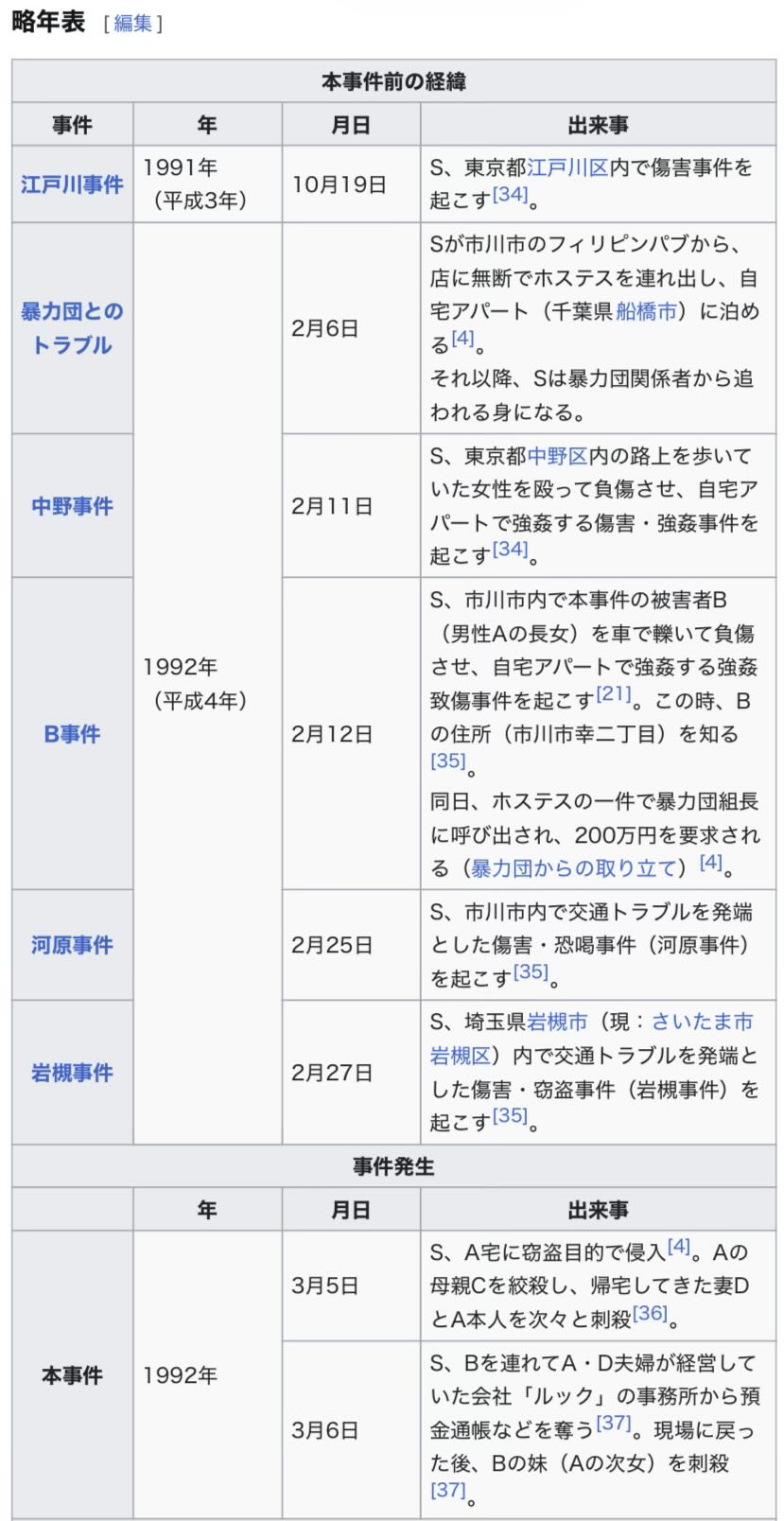Follow the 暴力団からの取り立て link

coord(574,868)
